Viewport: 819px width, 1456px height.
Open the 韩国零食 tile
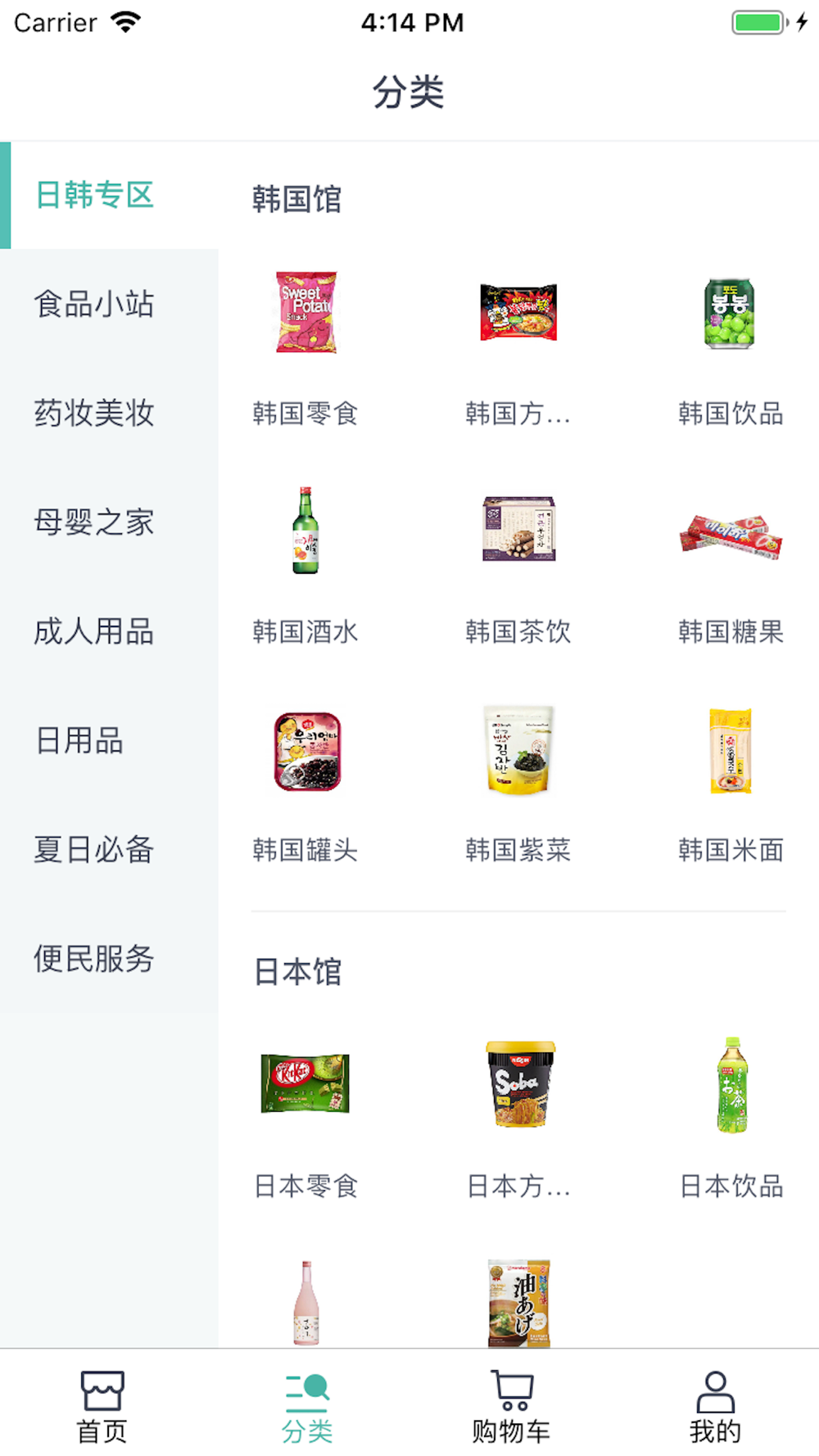305,347
